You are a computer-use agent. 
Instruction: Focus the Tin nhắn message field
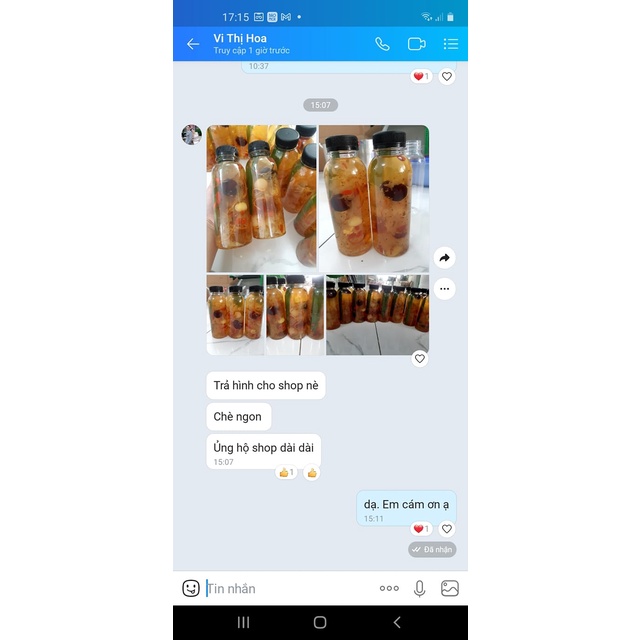click(290, 588)
